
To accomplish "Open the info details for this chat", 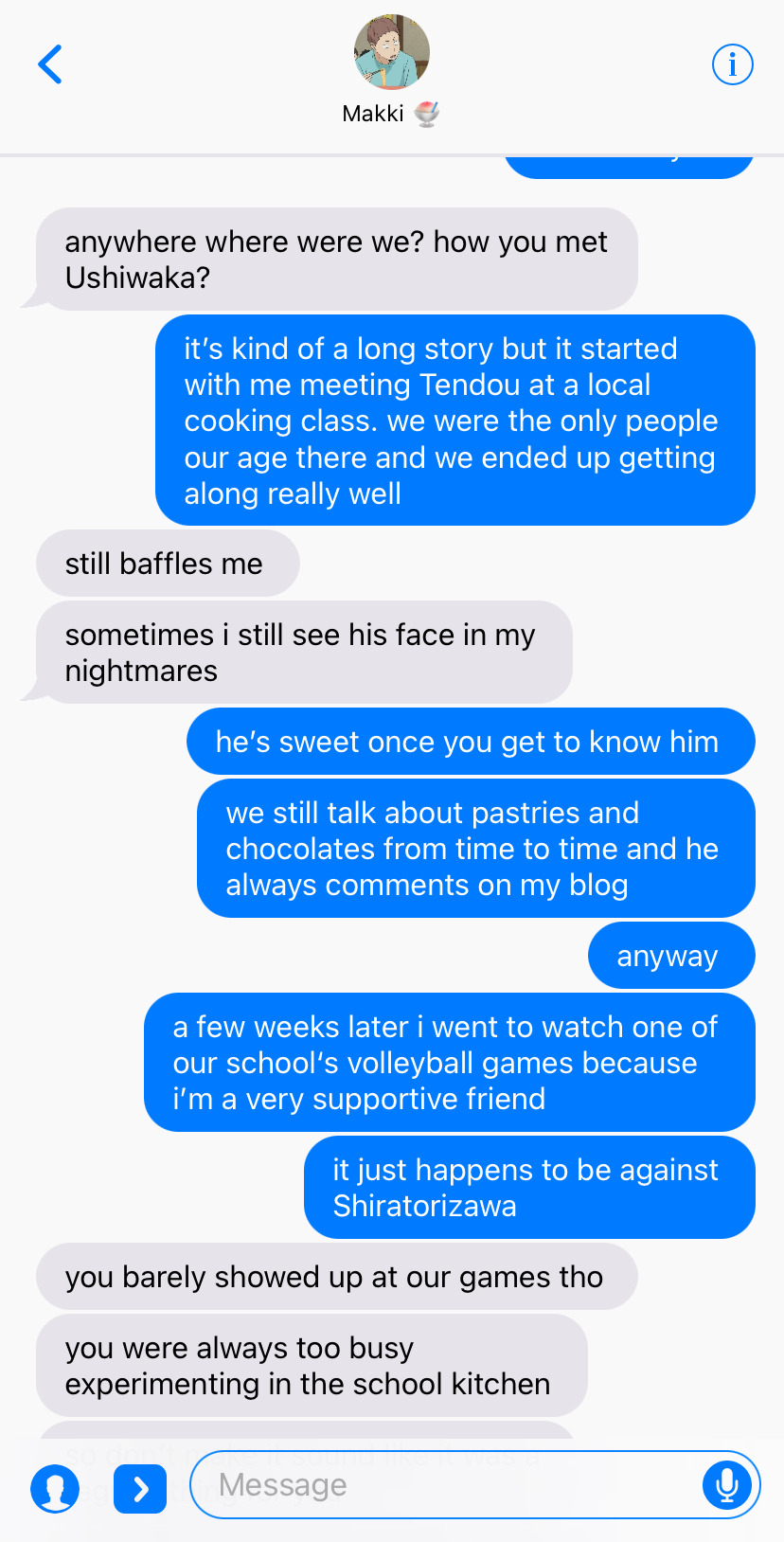I will pos(732,64).
